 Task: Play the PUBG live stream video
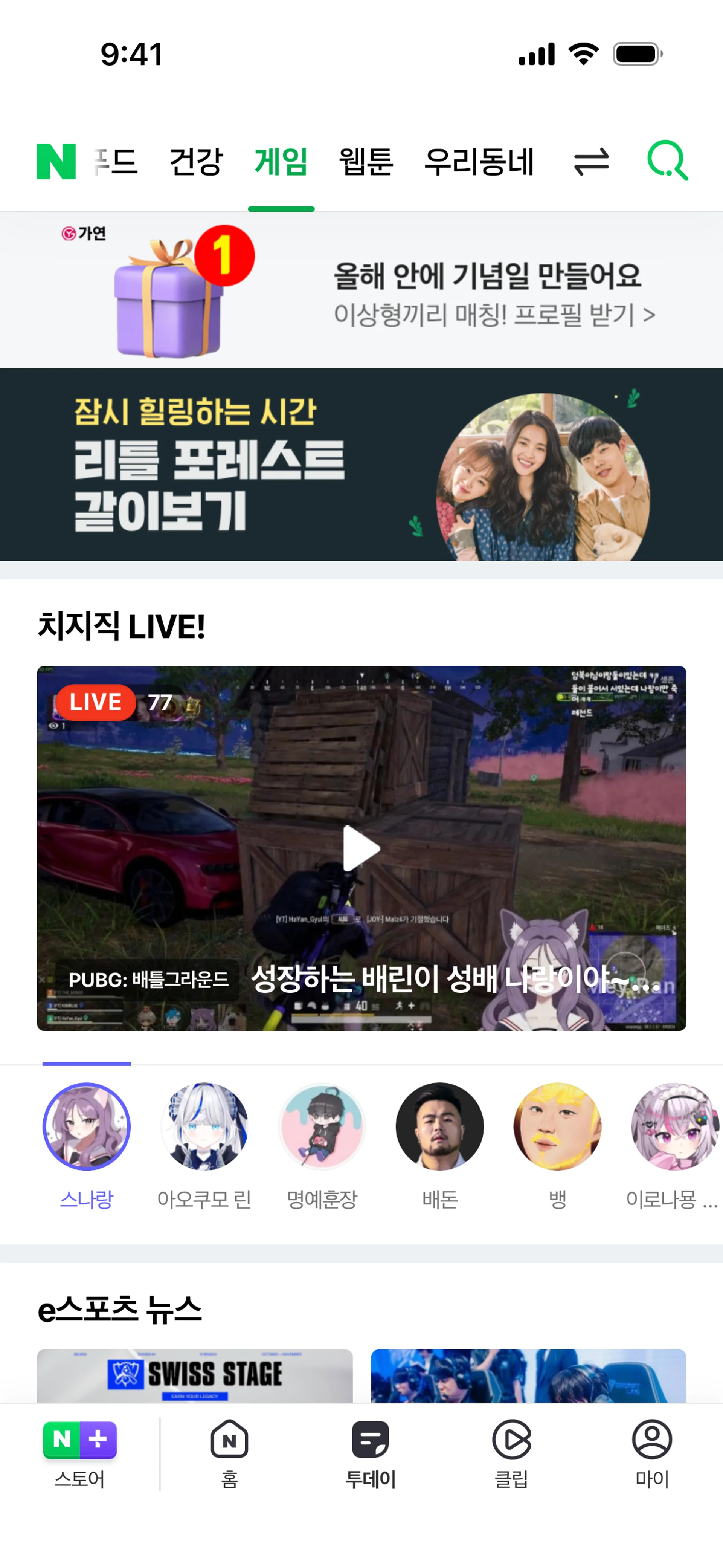pos(361,848)
